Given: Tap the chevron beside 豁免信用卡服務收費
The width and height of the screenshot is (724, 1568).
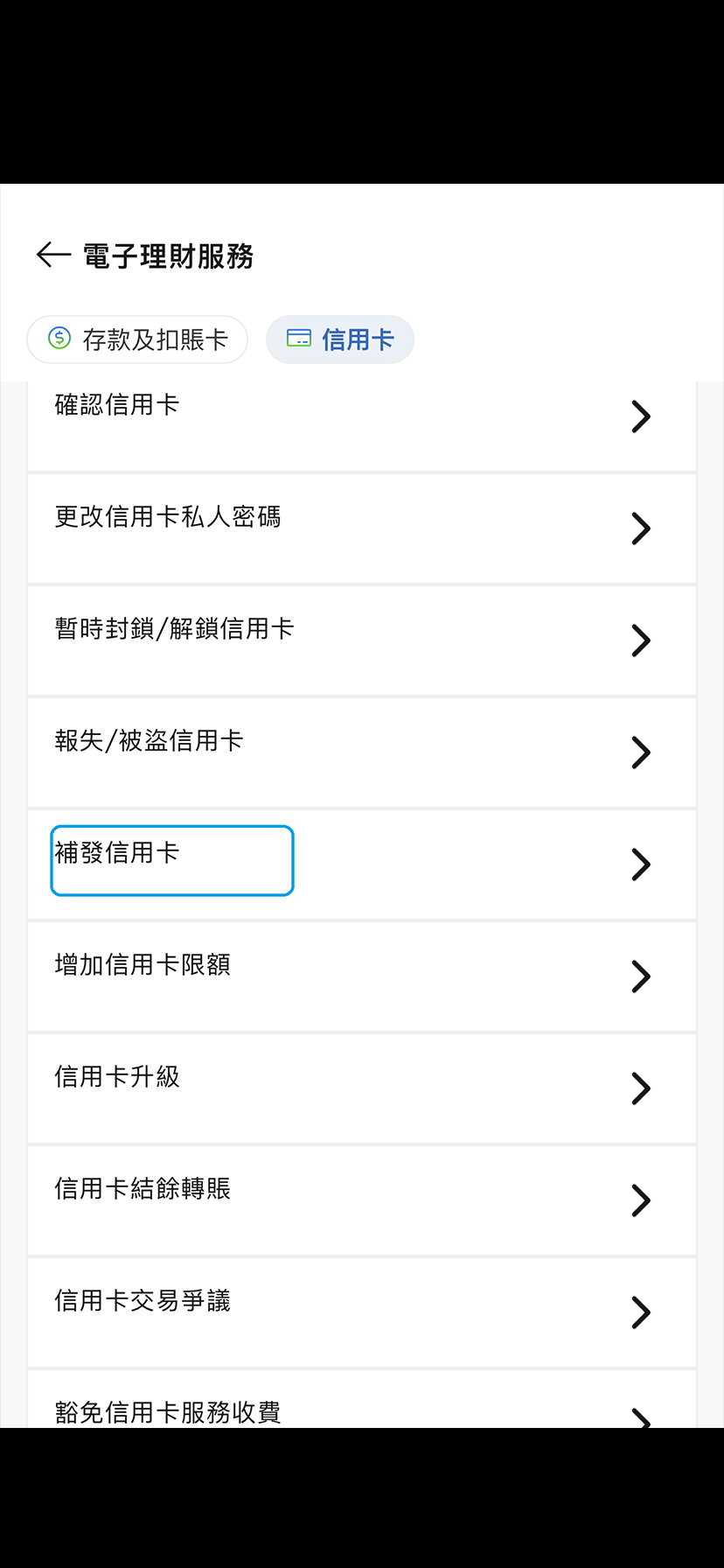Looking at the screenshot, I should pos(639,1416).
